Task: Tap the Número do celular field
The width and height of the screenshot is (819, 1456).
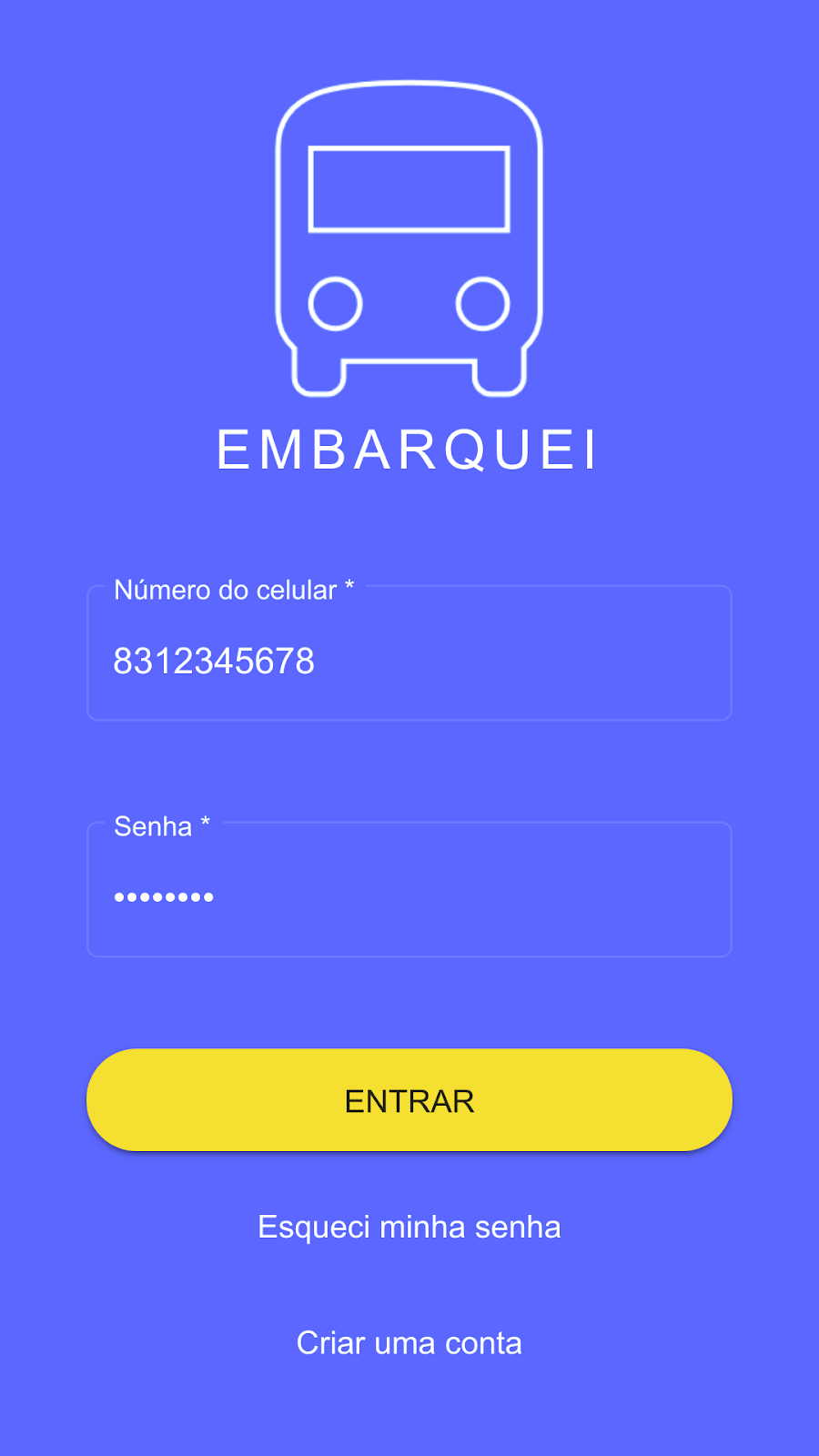Action: click(x=409, y=652)
